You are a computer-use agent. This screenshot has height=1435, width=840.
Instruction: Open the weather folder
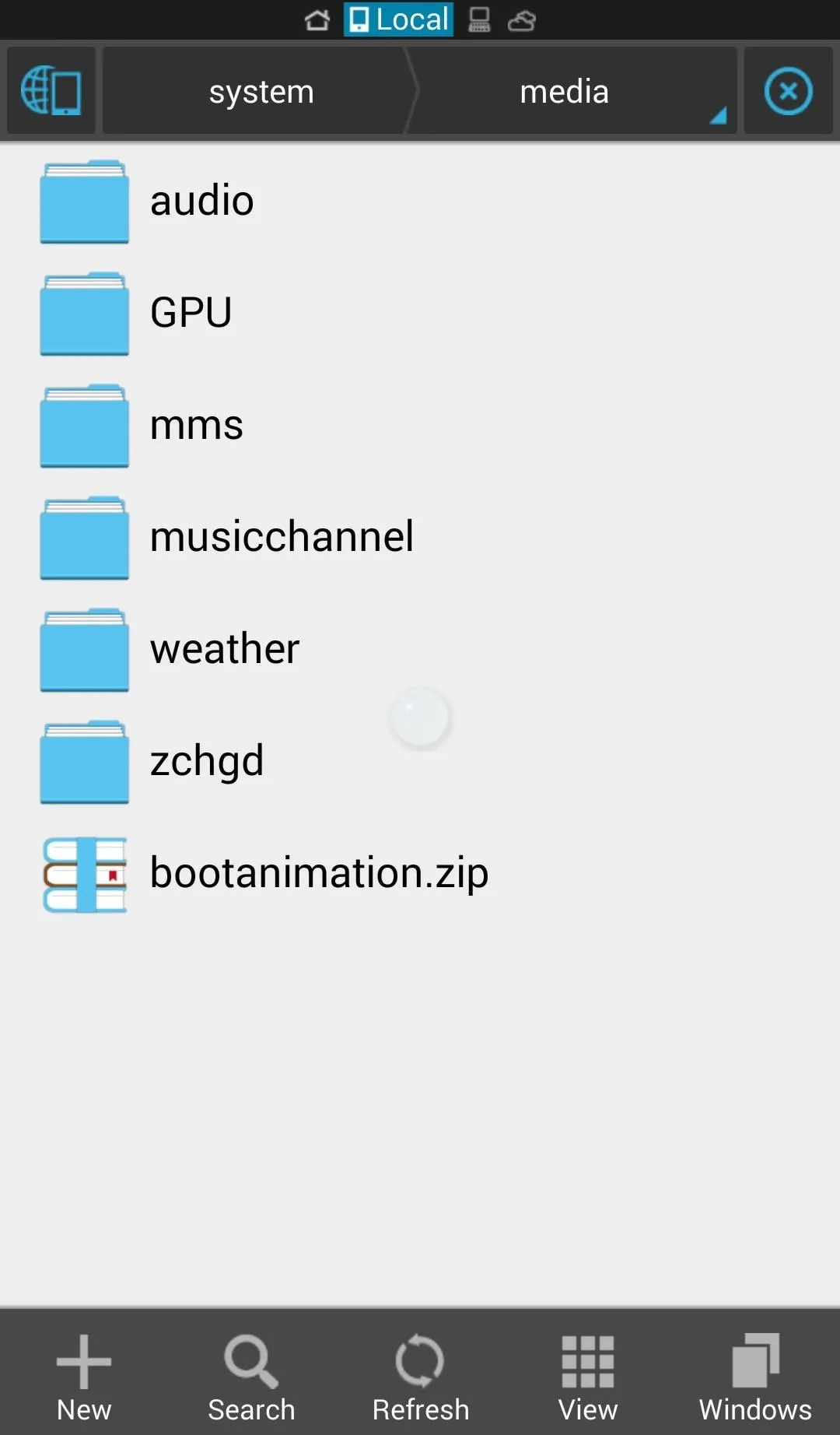click(420, 649)
